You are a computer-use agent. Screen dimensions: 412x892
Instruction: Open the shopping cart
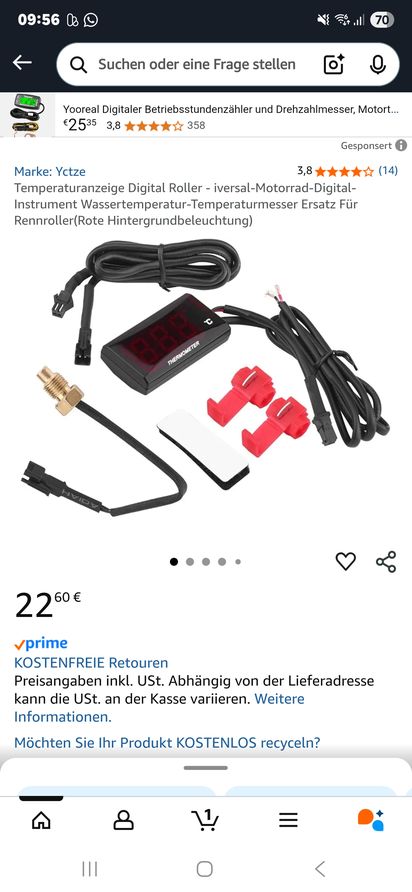(x=205, y=820)
